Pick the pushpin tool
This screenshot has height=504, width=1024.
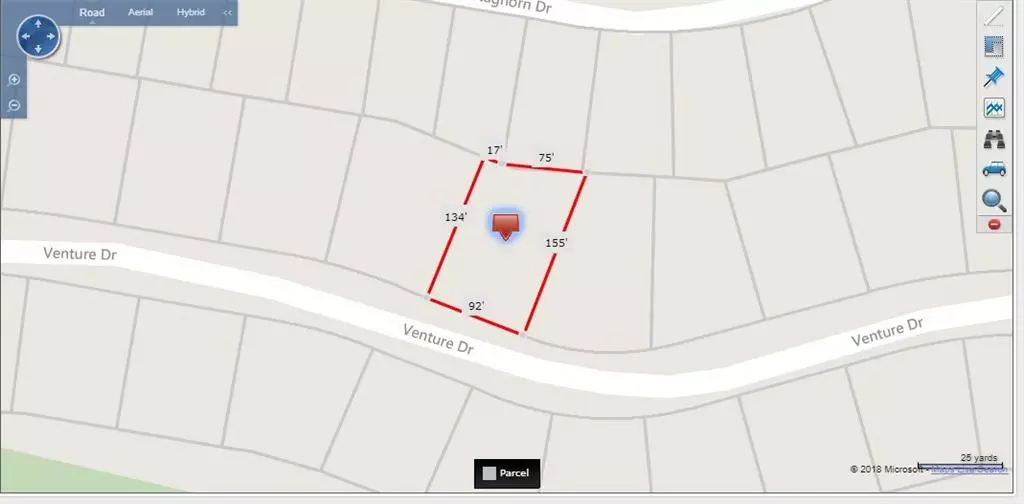[x=993, y=77]
